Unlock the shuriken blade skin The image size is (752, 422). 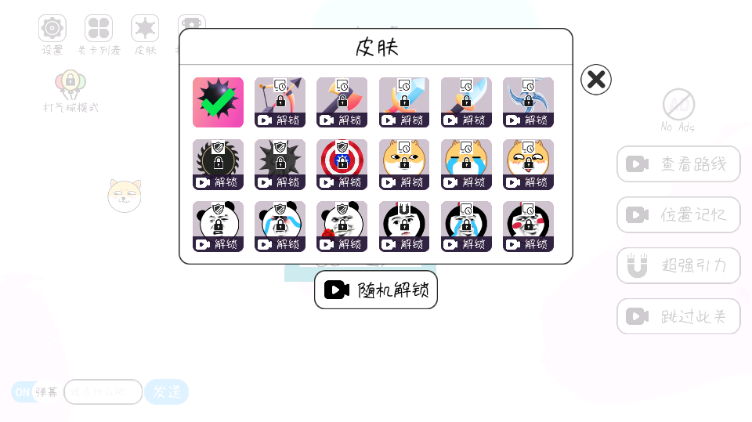click(528, 102)
